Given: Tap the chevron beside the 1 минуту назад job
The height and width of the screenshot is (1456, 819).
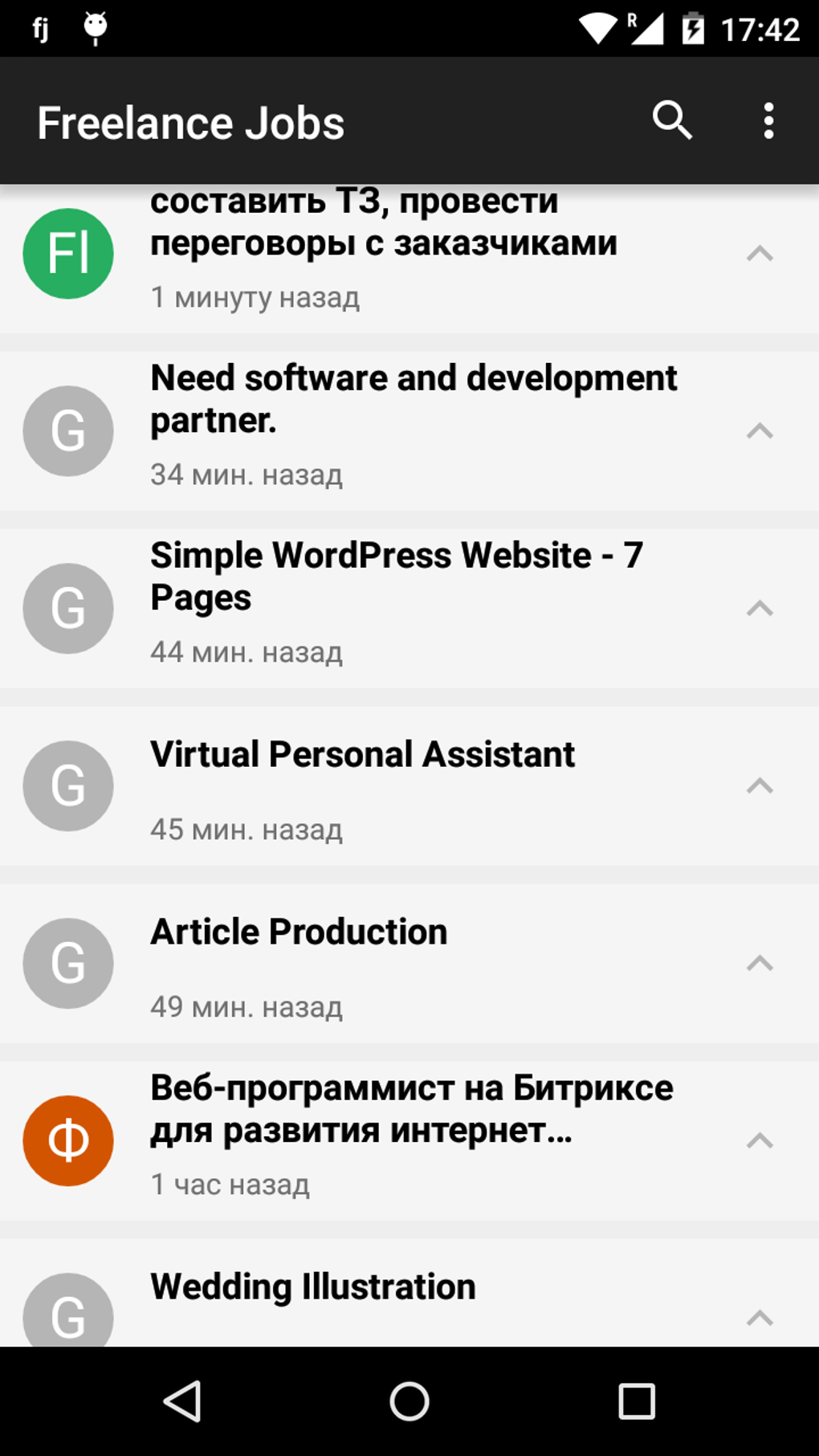Looking at the screenshot, I should pos(760,254).
